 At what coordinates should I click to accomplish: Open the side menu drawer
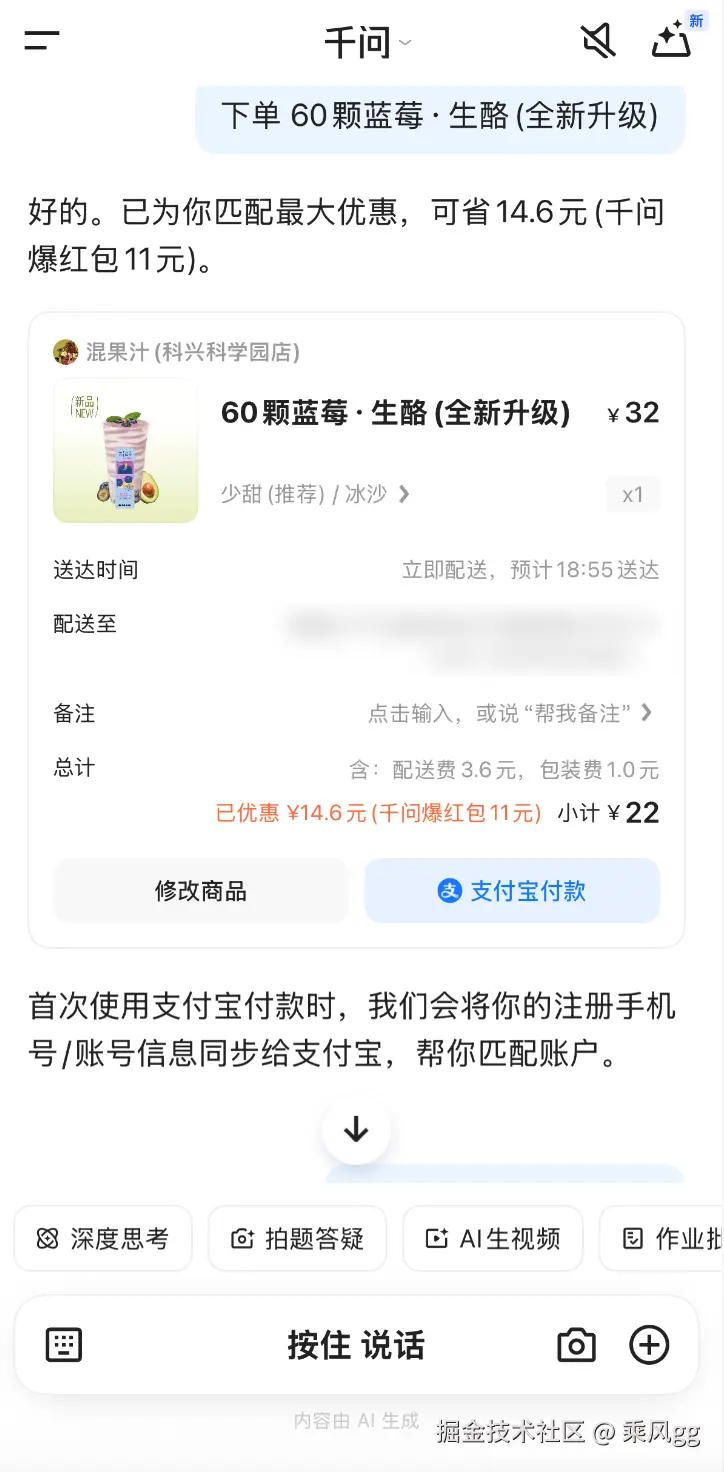pos(42,41)
